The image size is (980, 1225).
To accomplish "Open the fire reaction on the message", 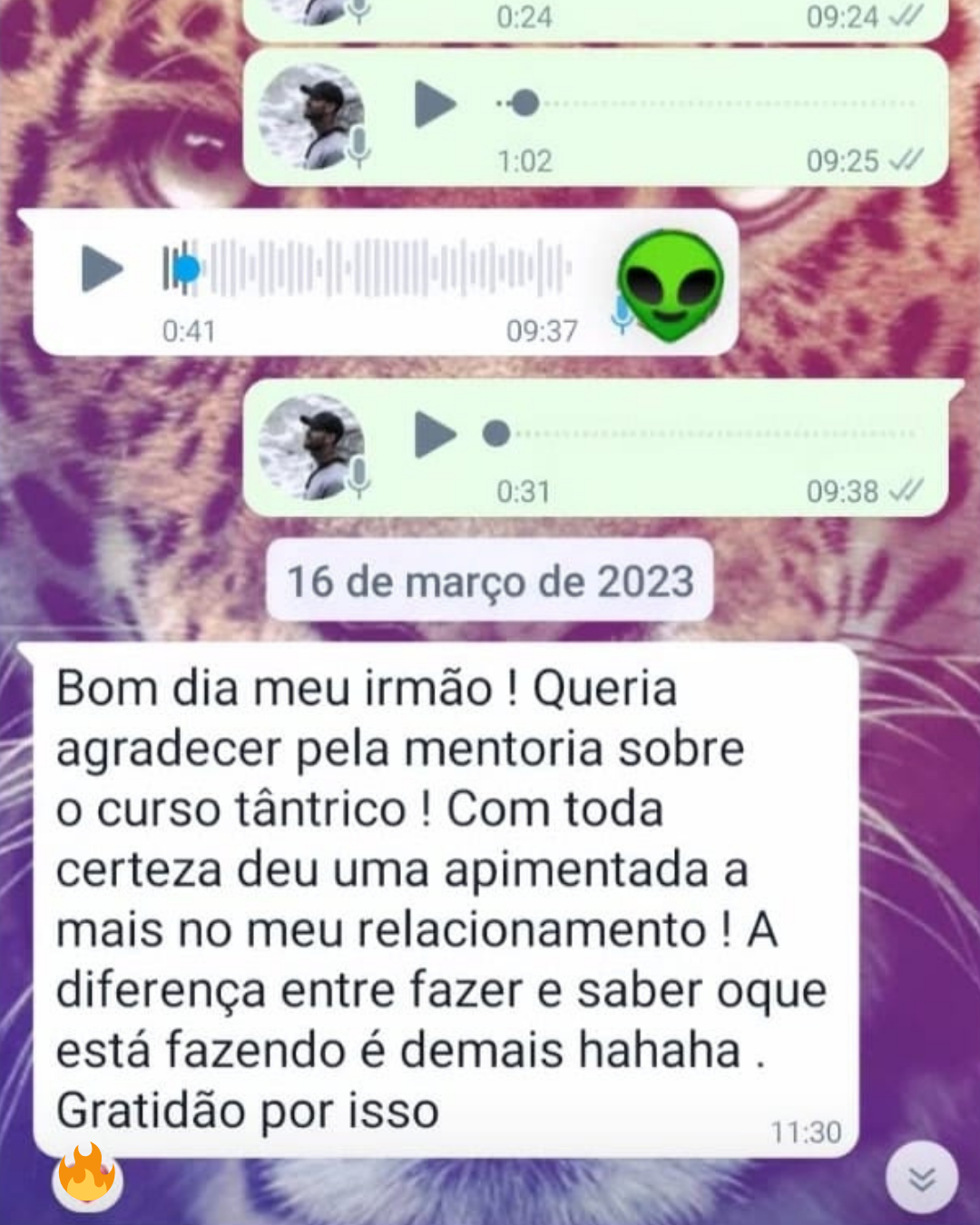I will click(87, 1177).
